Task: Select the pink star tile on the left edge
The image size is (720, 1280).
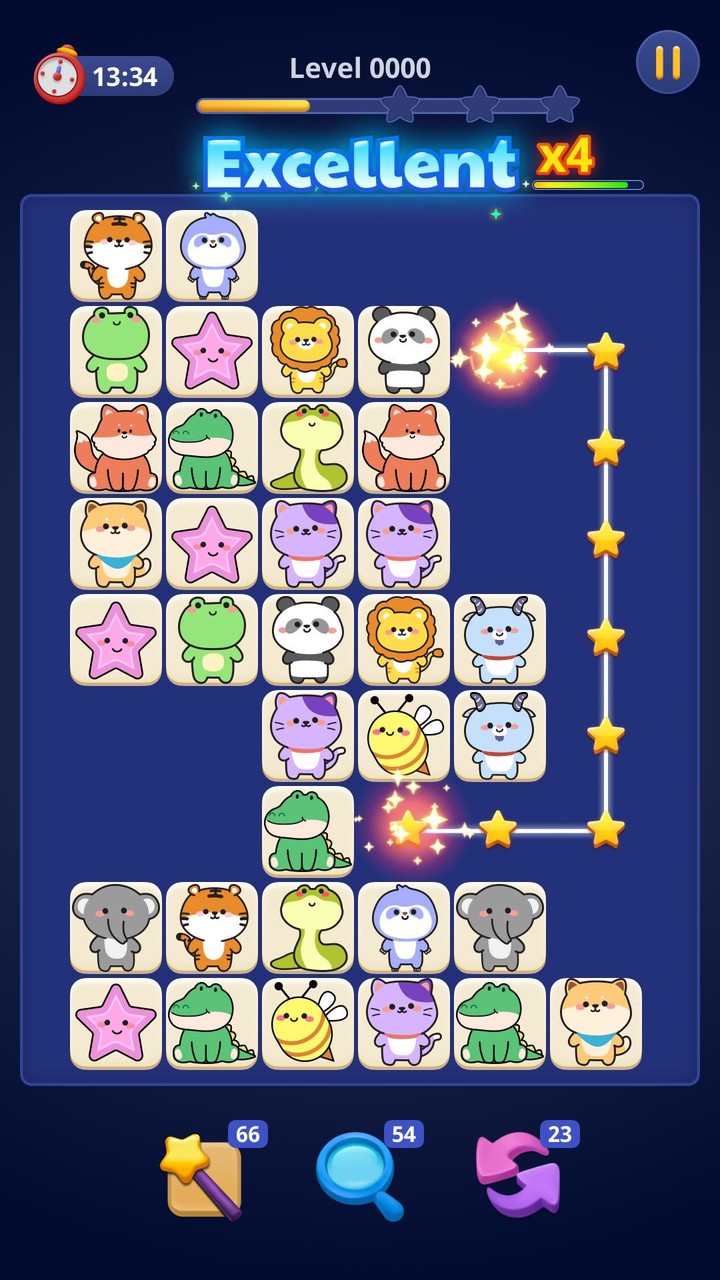Action: pos(116,640)
